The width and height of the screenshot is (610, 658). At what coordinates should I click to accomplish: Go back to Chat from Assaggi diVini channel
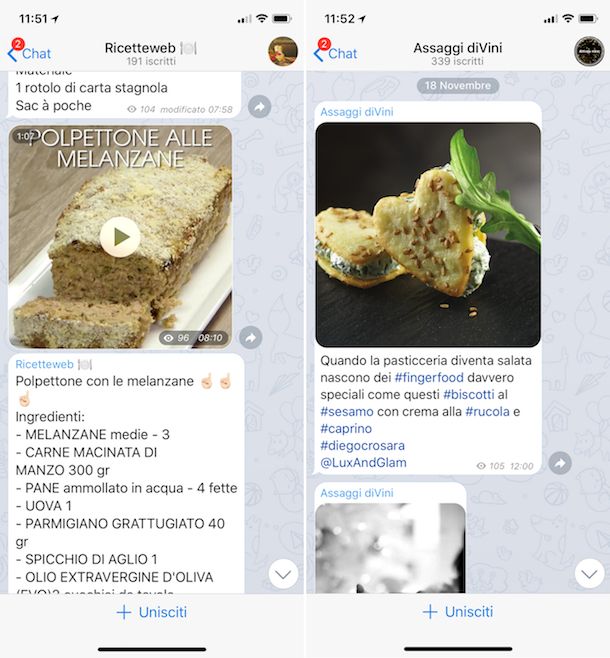pos(336,53)
